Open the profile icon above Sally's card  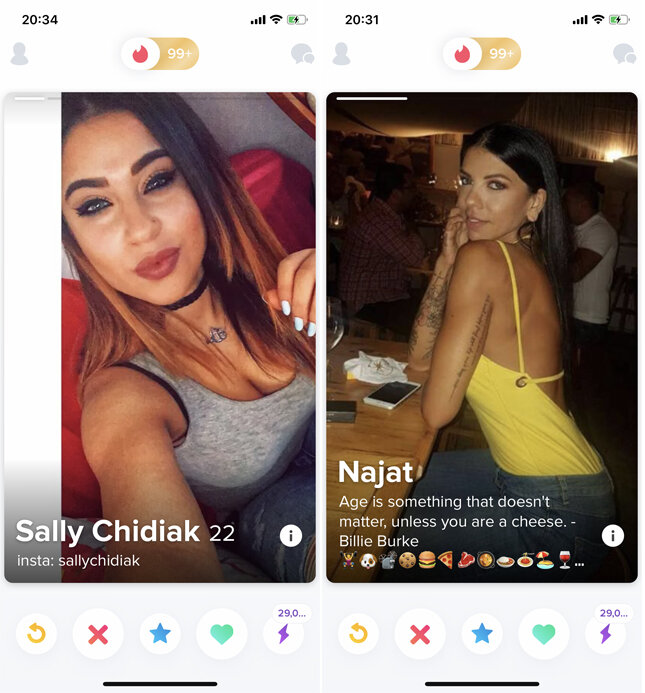(19, 54)
